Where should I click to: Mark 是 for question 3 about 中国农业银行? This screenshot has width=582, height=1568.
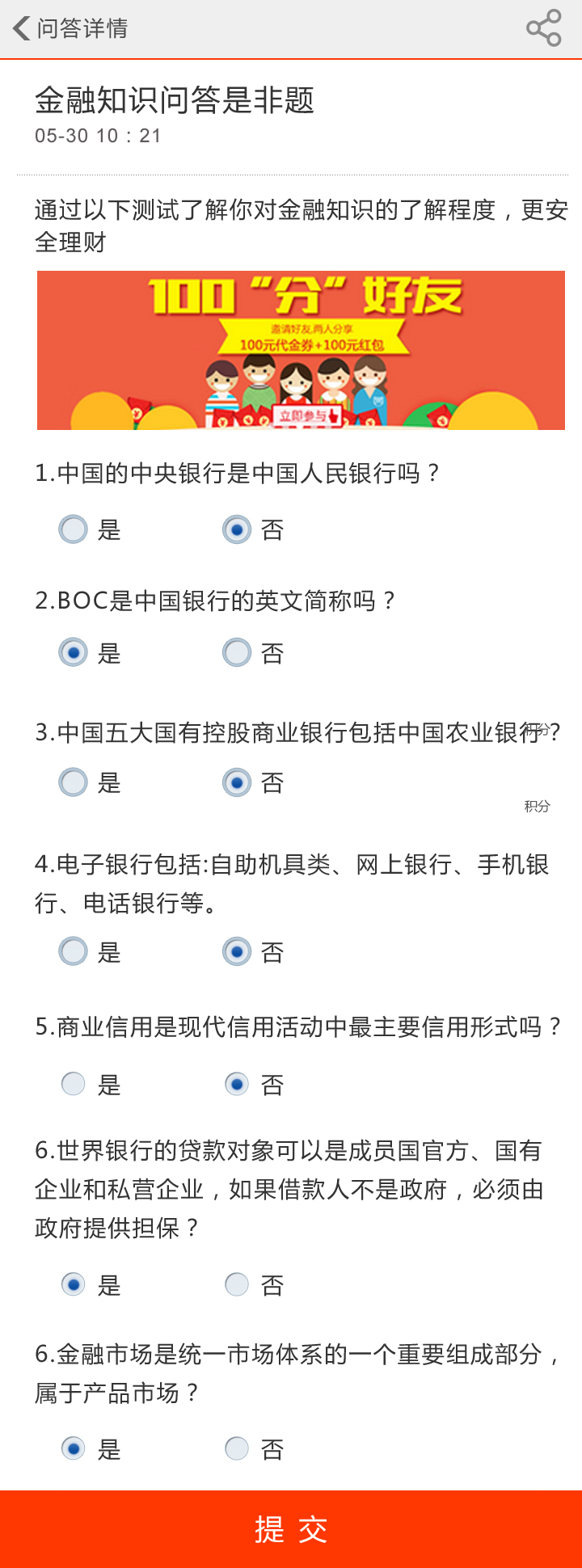tap(74, 782)
